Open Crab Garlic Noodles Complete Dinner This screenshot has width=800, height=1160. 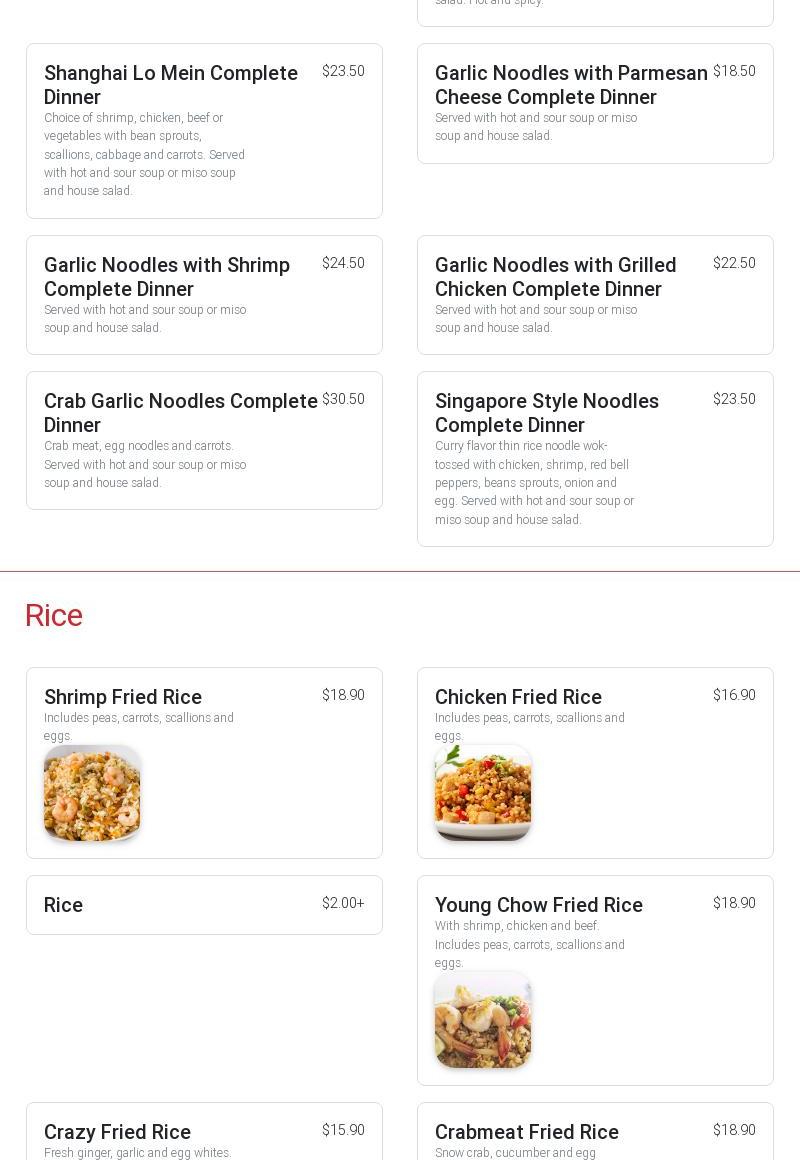tap(204, 440)
